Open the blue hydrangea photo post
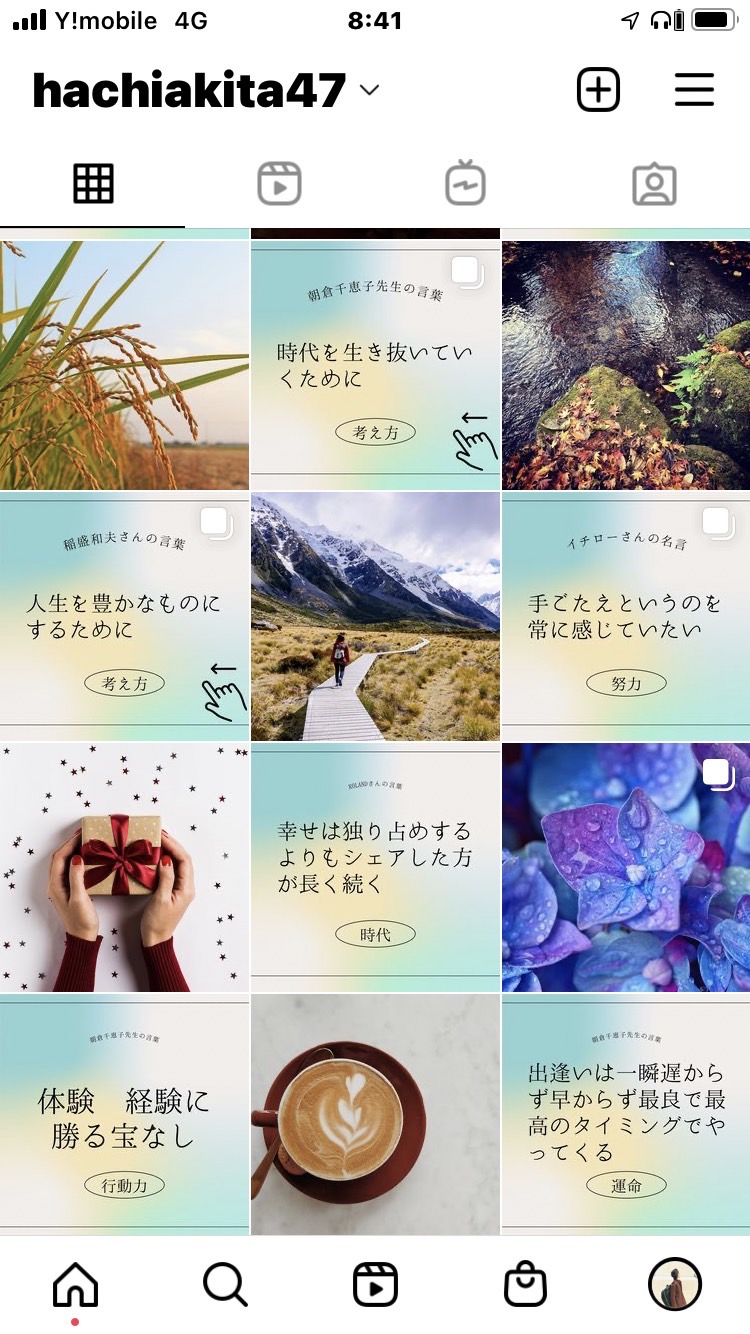This screenshot has width=750, height=1334. tap(626, 867)
